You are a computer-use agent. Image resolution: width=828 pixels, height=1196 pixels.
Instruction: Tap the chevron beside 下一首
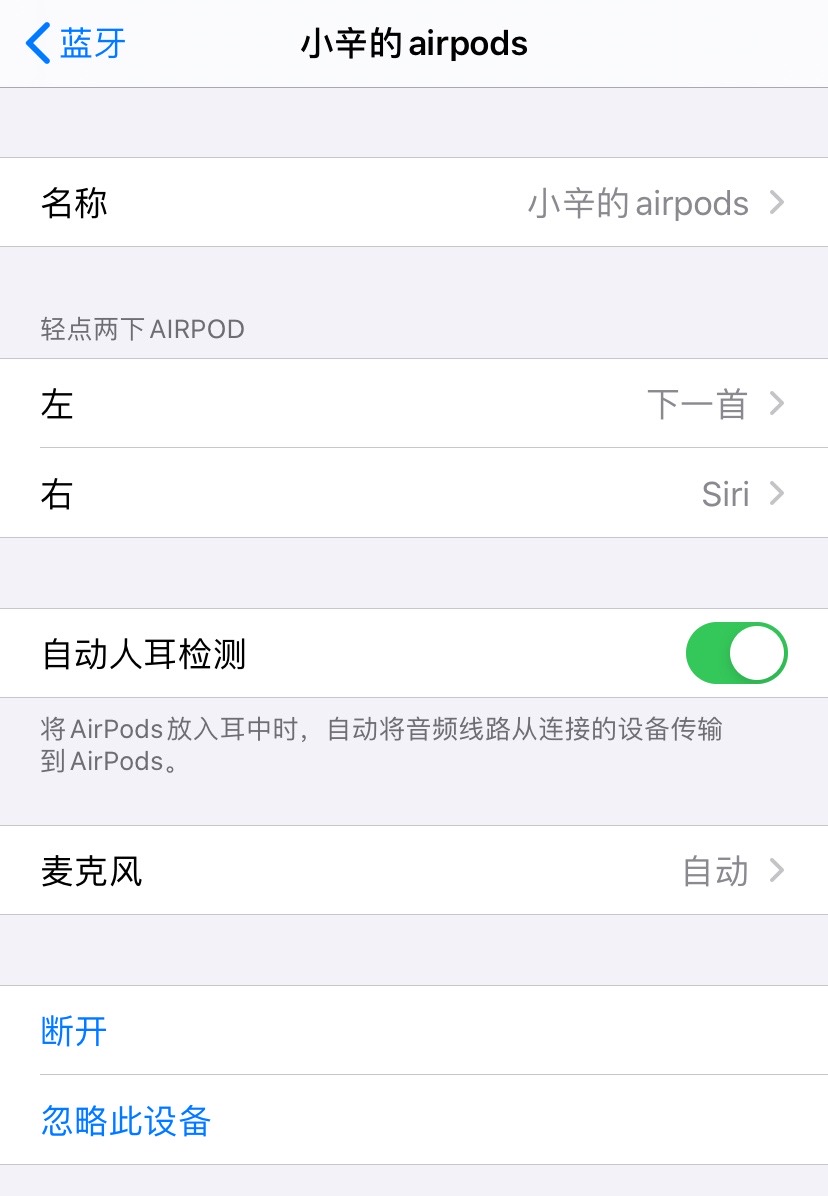tap(776, 404)
